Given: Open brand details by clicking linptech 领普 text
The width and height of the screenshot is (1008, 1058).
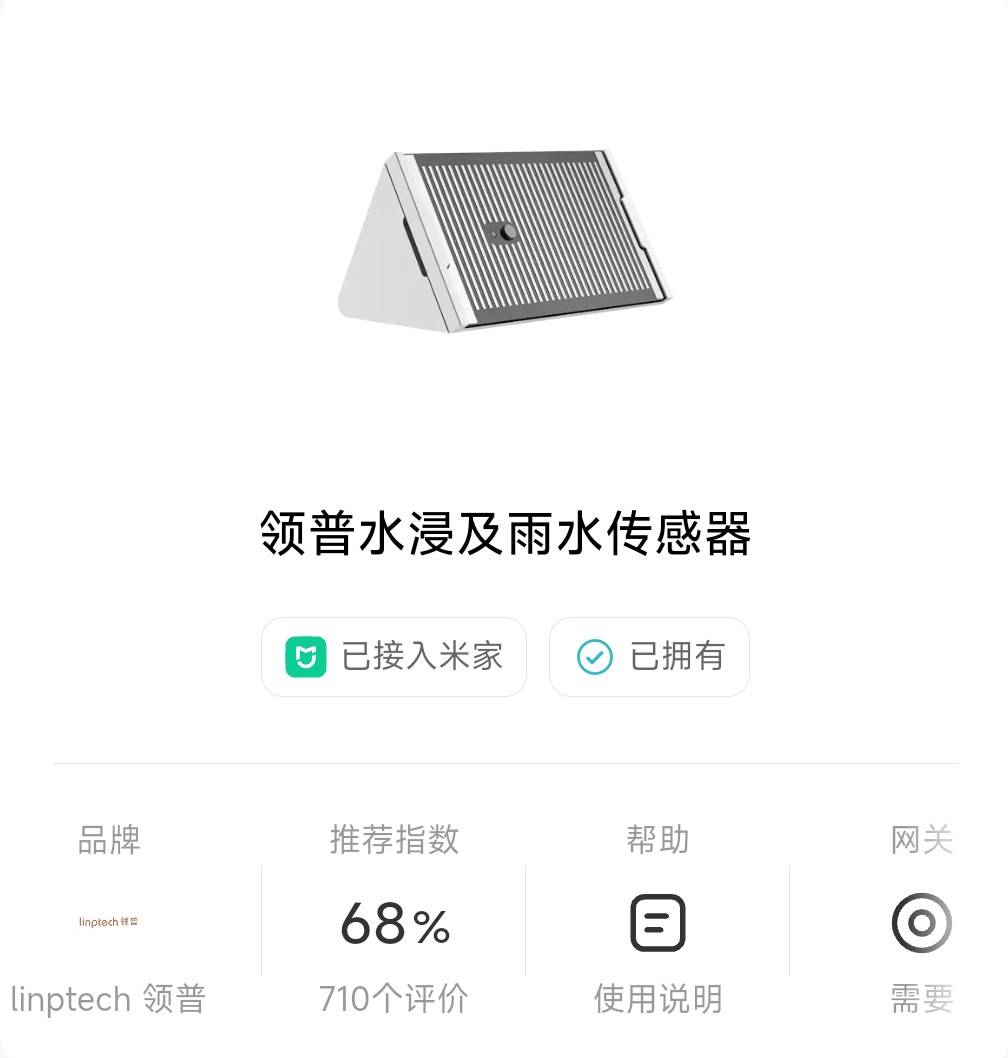Looking at the screenshot, I should click(x=110, y=998).
